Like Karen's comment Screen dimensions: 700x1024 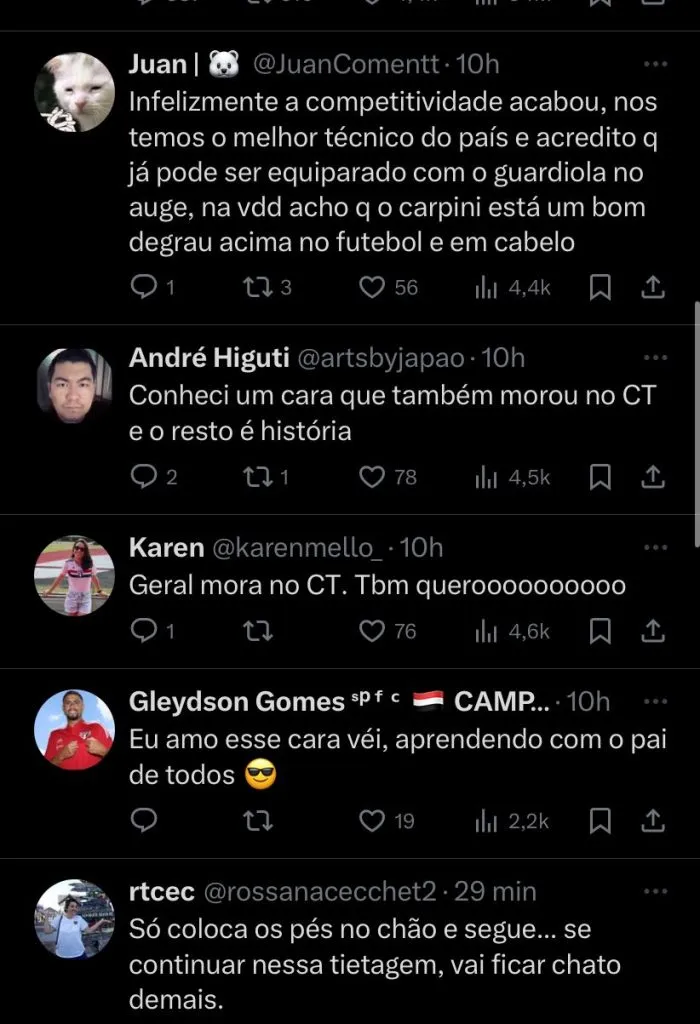pyautogui.click(x=372, y=631)
